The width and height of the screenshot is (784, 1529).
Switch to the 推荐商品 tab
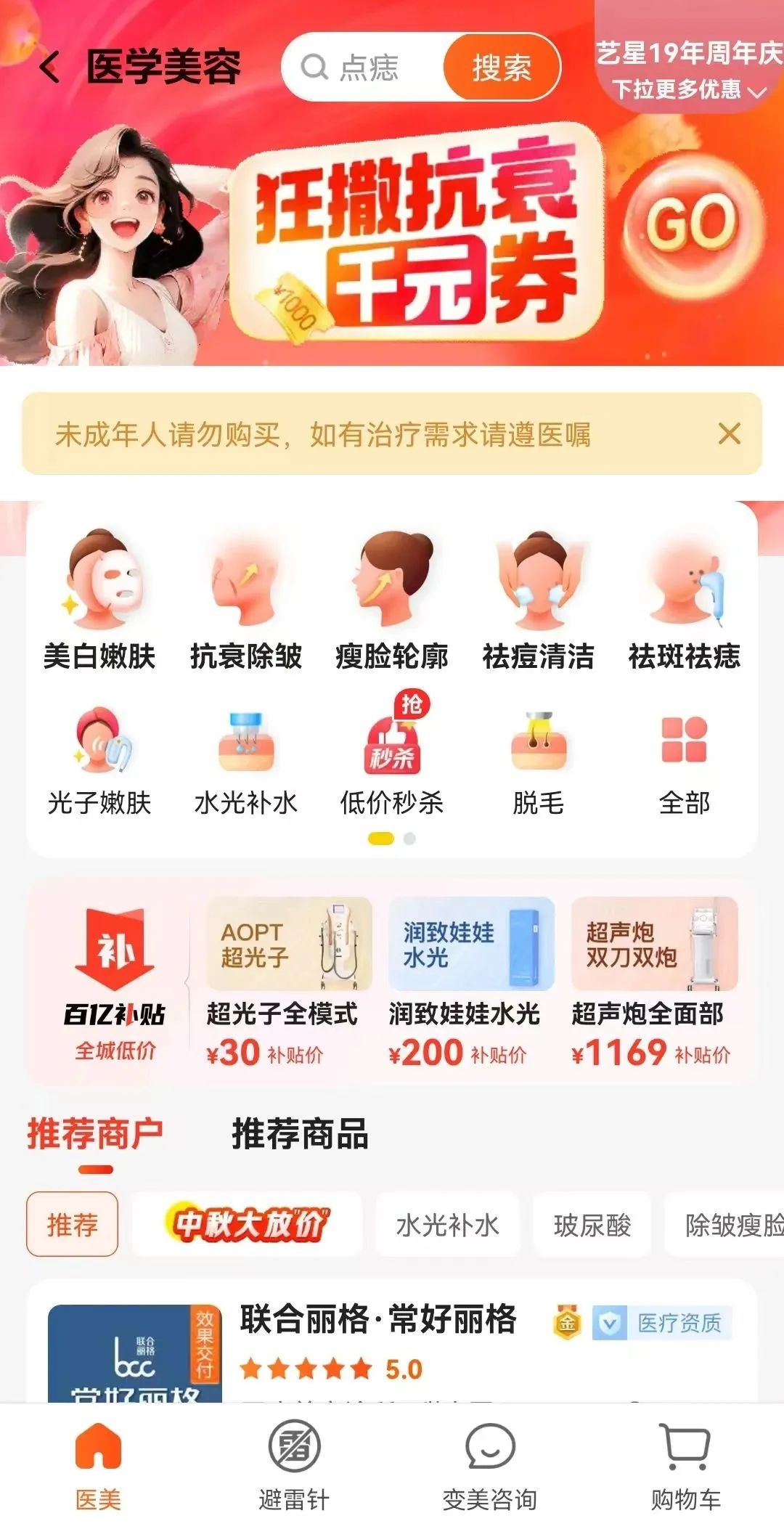pos(300,1133)
